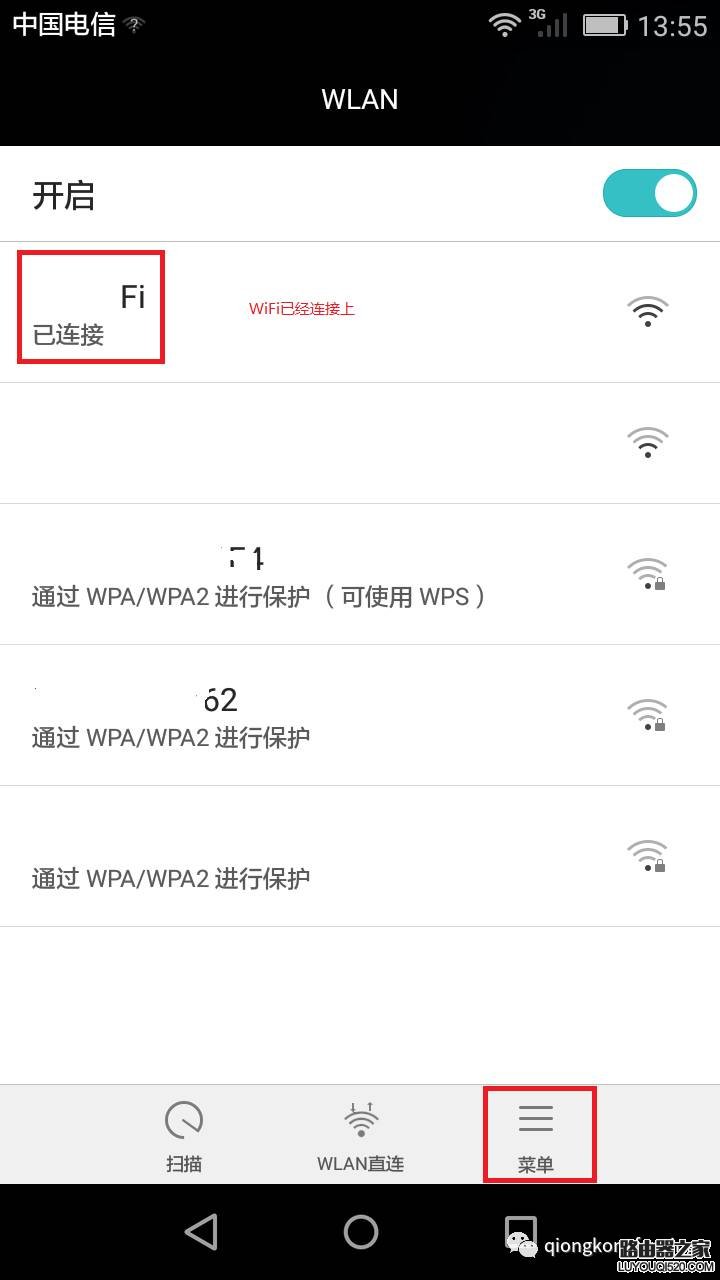Scan for WLAN networks

point(184,1136)
